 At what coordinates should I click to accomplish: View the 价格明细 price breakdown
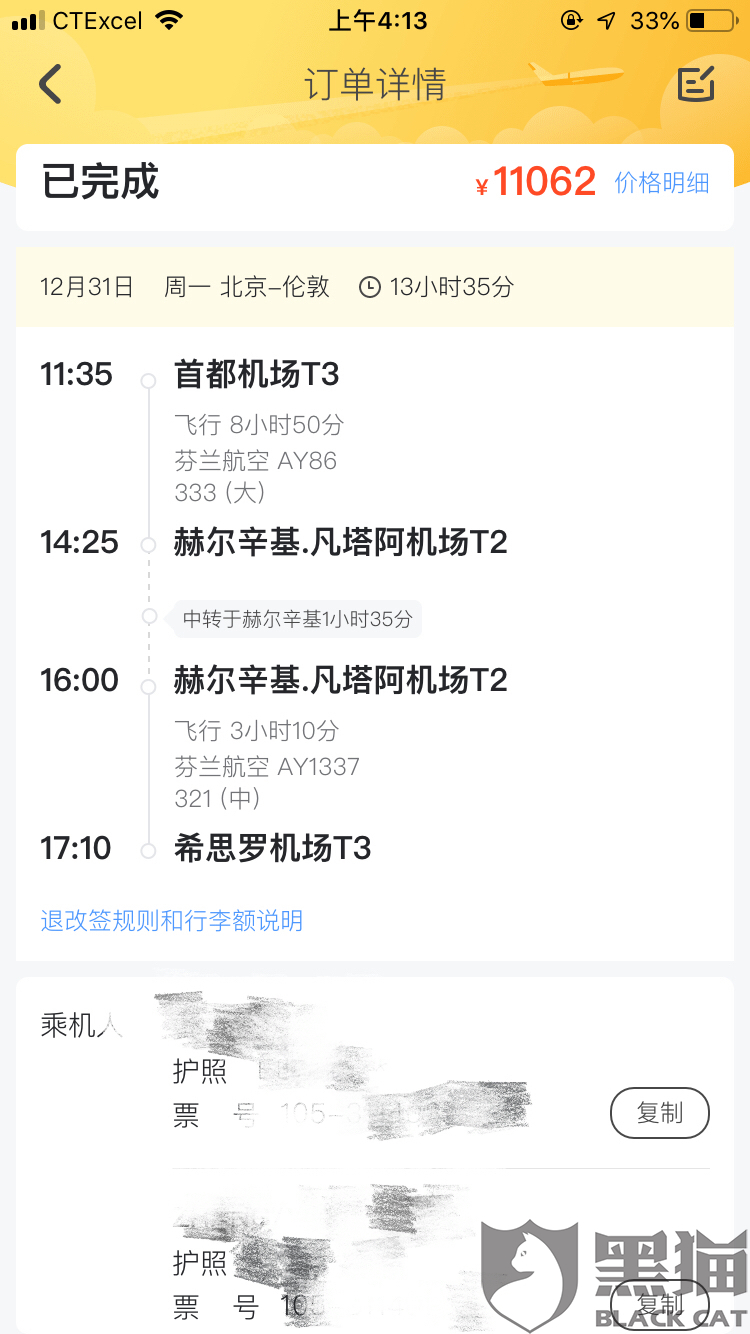(661, 183)
